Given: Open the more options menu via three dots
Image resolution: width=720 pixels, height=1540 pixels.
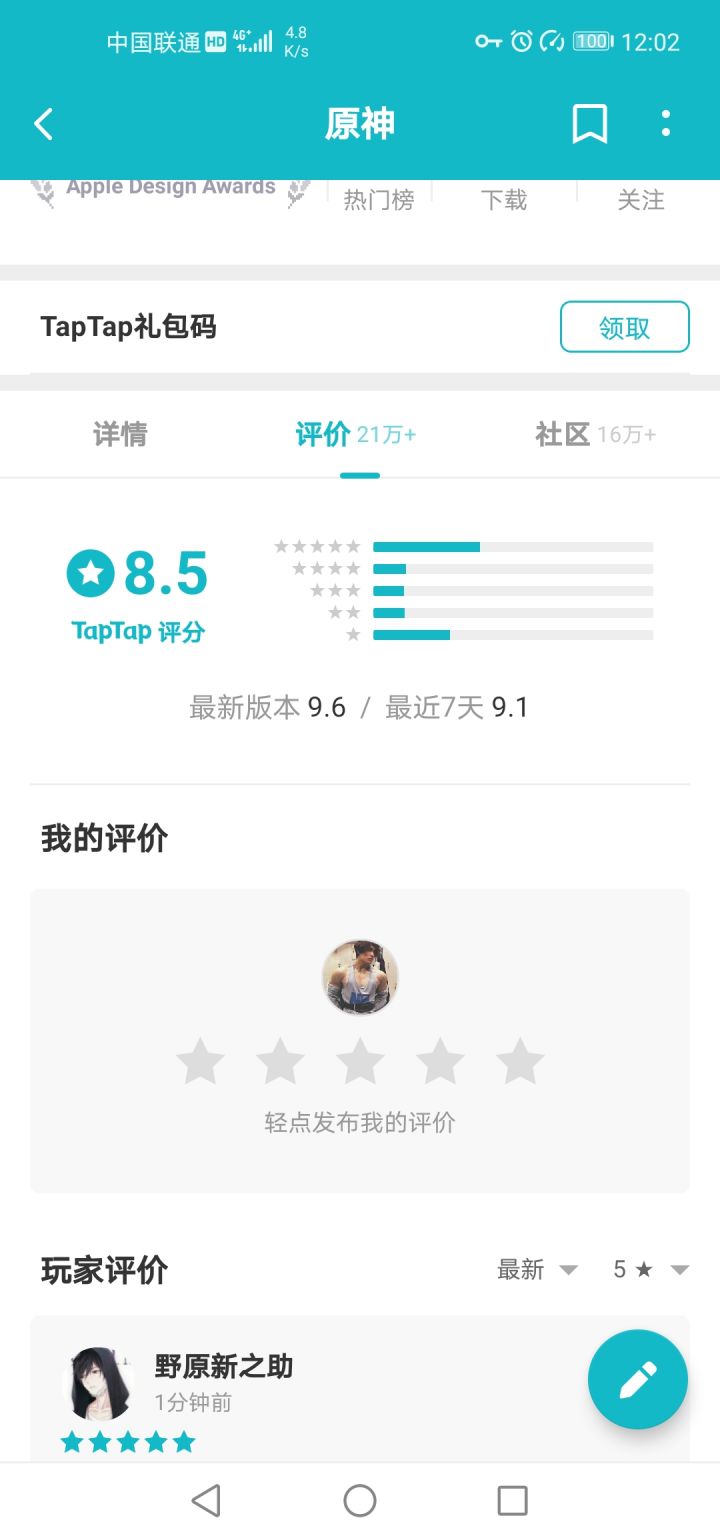Looking at the screenshot, I should tap(665, 123).
